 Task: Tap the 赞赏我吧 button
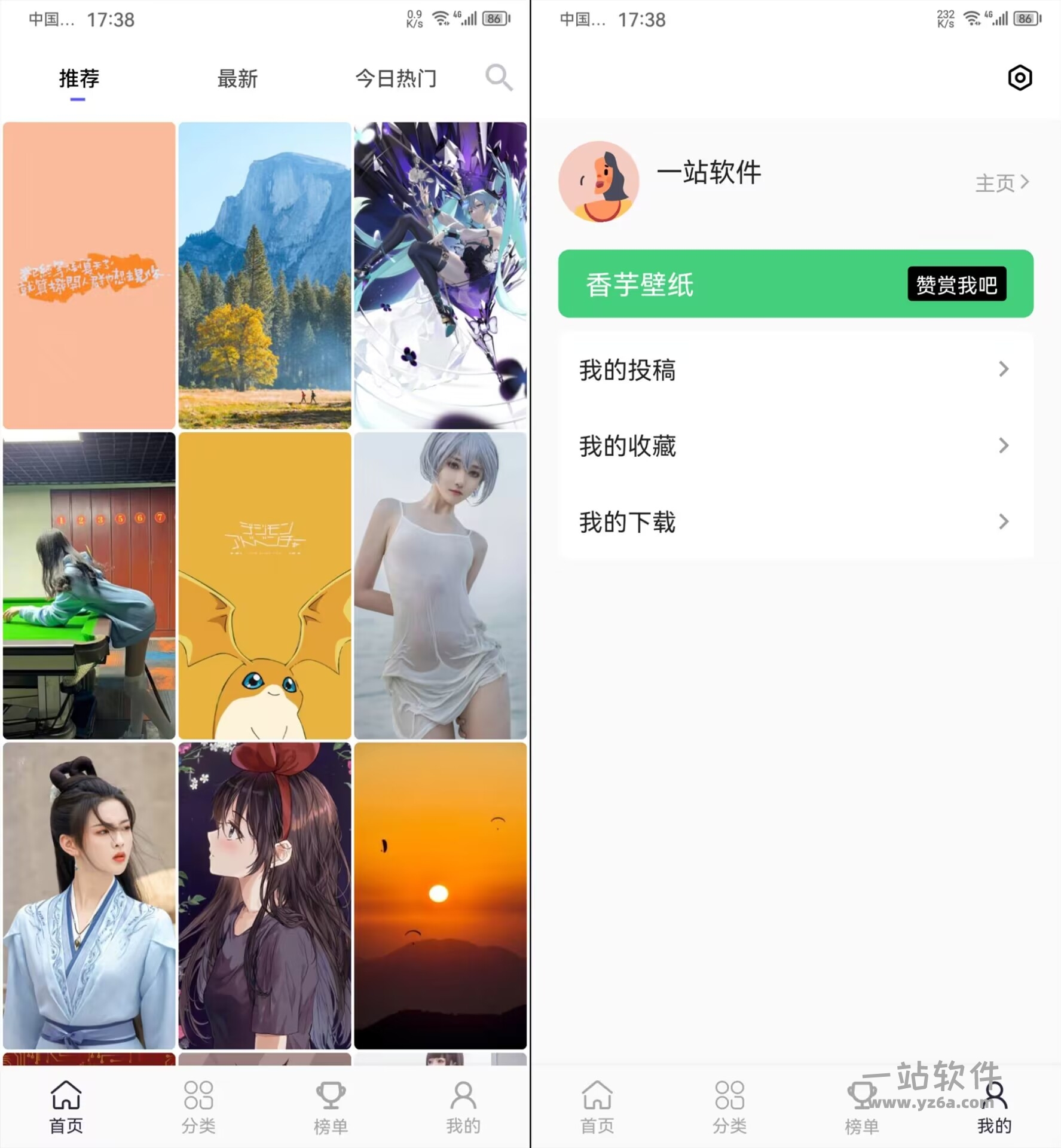(956, 285)
